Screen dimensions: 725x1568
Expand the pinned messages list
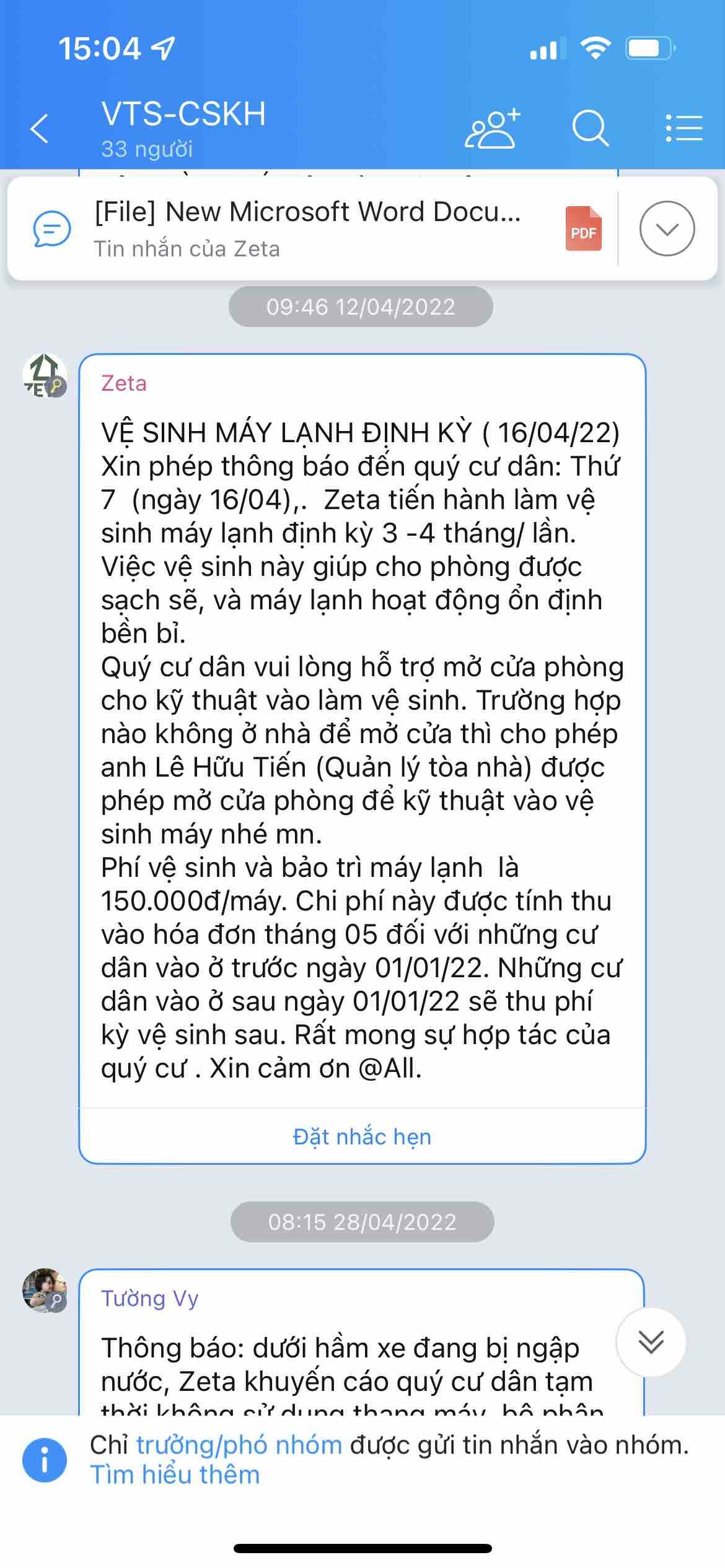coord(667,229)
